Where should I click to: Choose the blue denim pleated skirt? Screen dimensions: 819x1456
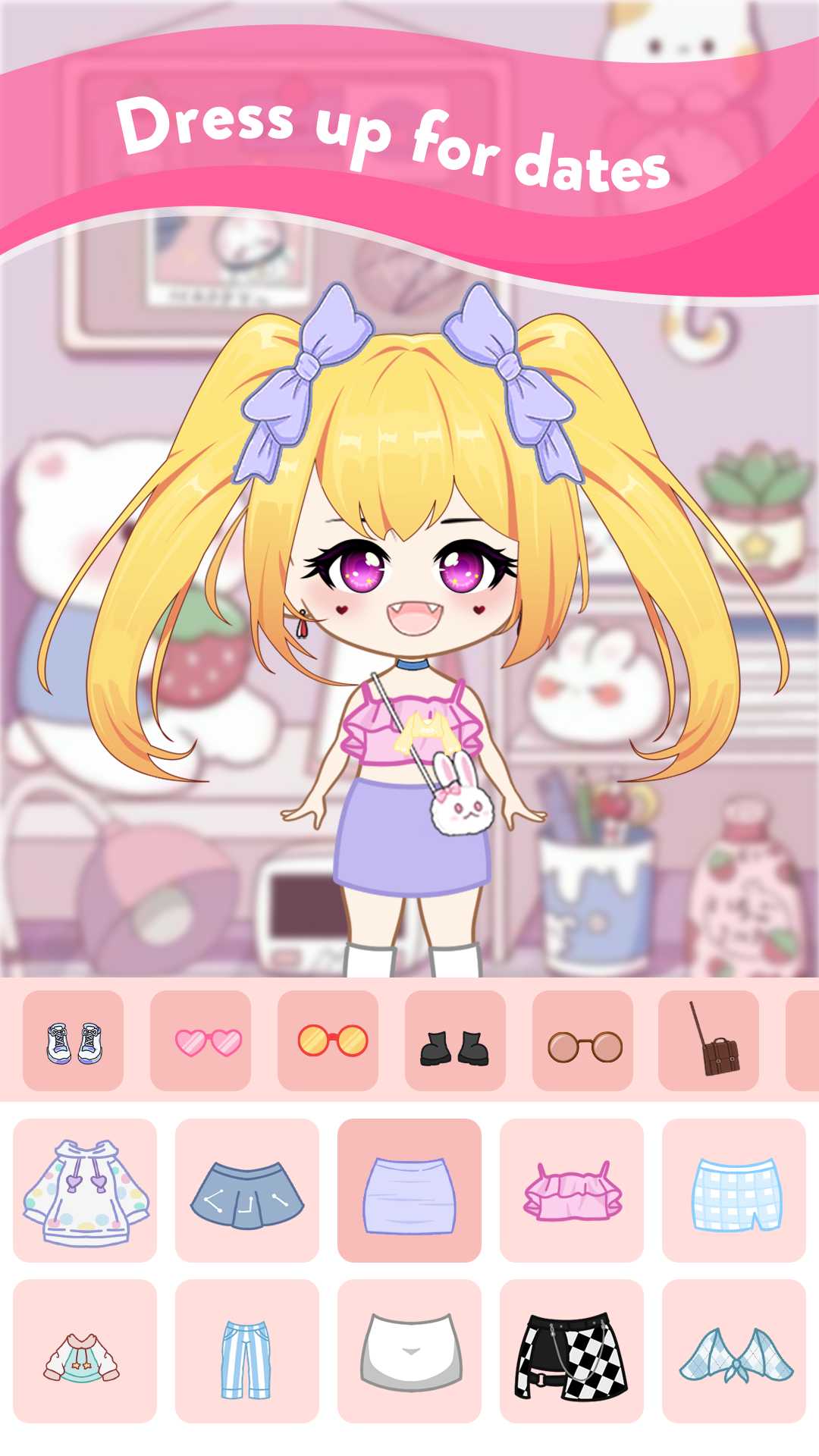click(x=247, y=1191)
